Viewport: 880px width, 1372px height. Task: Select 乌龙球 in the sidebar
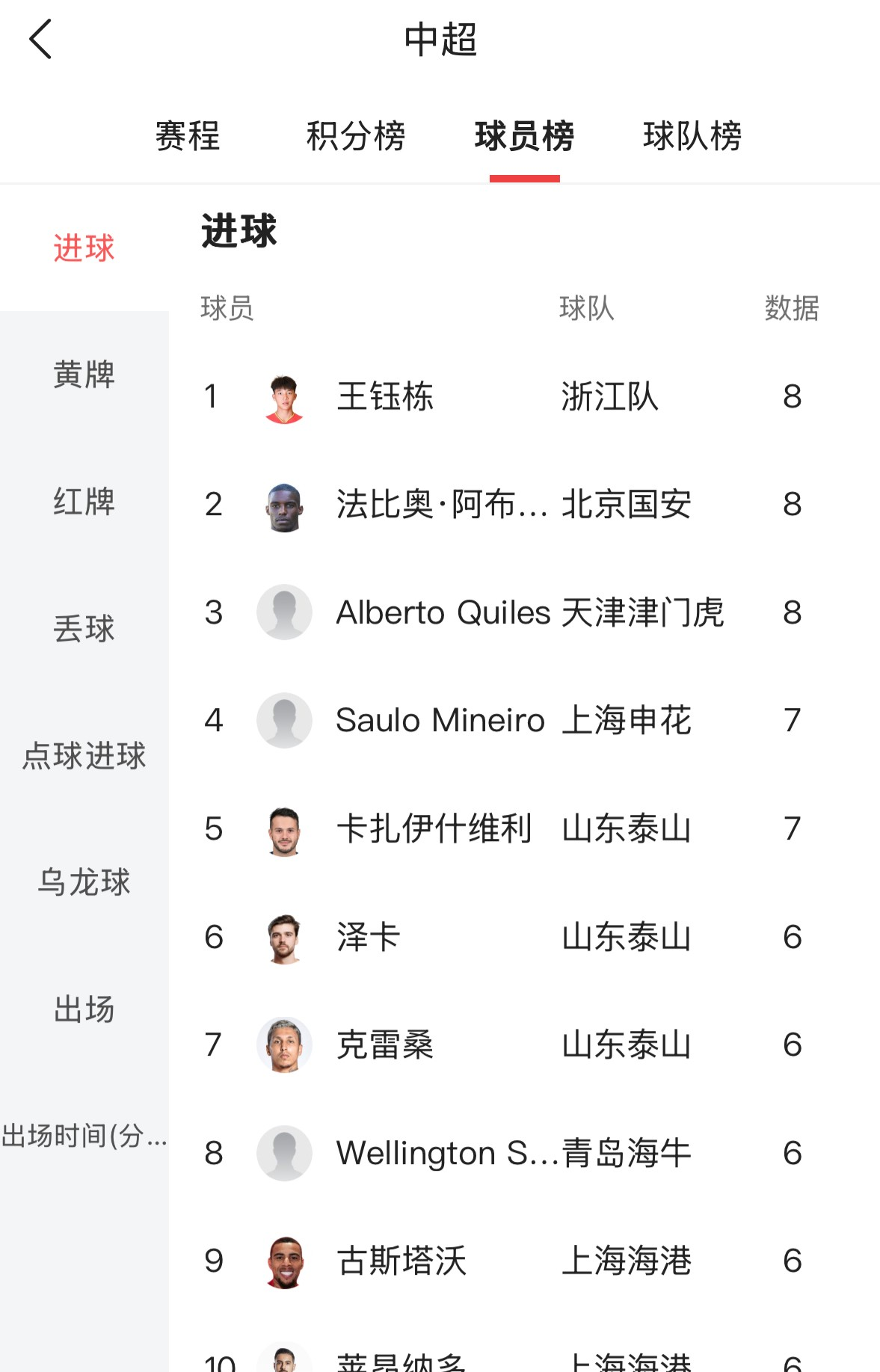coord(84,883)
